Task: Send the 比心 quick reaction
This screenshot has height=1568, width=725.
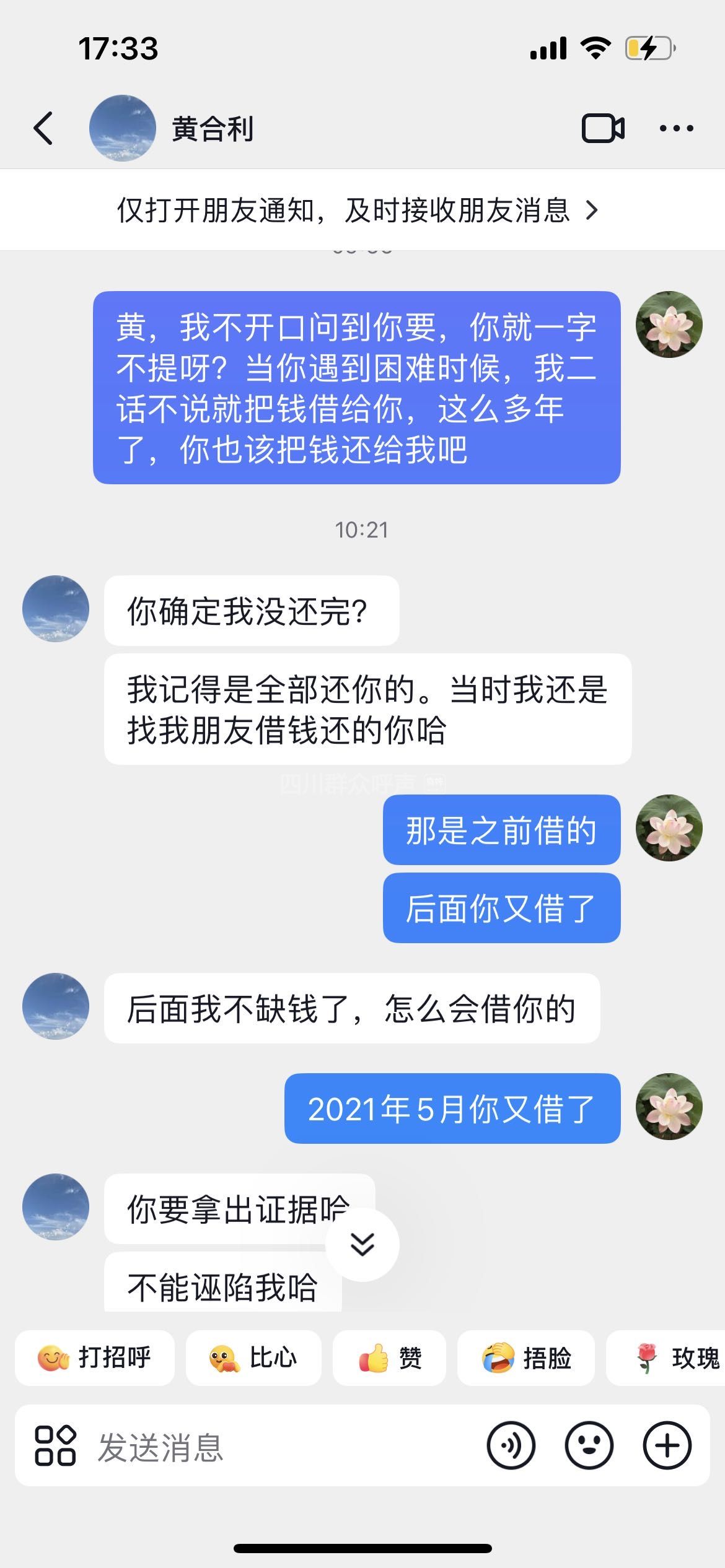Action: (x=253, y=1358)
